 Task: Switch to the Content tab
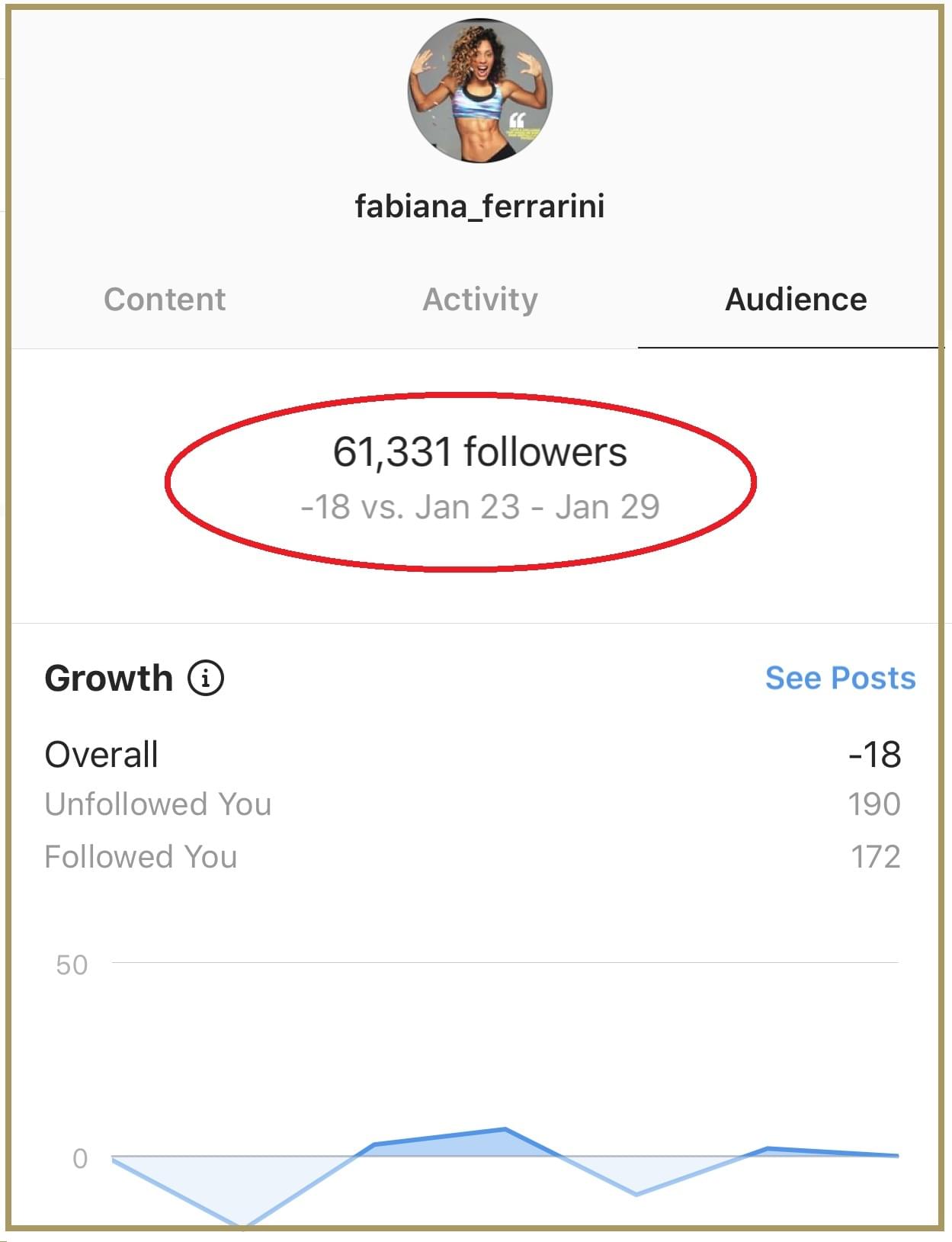tap(165, 299)
